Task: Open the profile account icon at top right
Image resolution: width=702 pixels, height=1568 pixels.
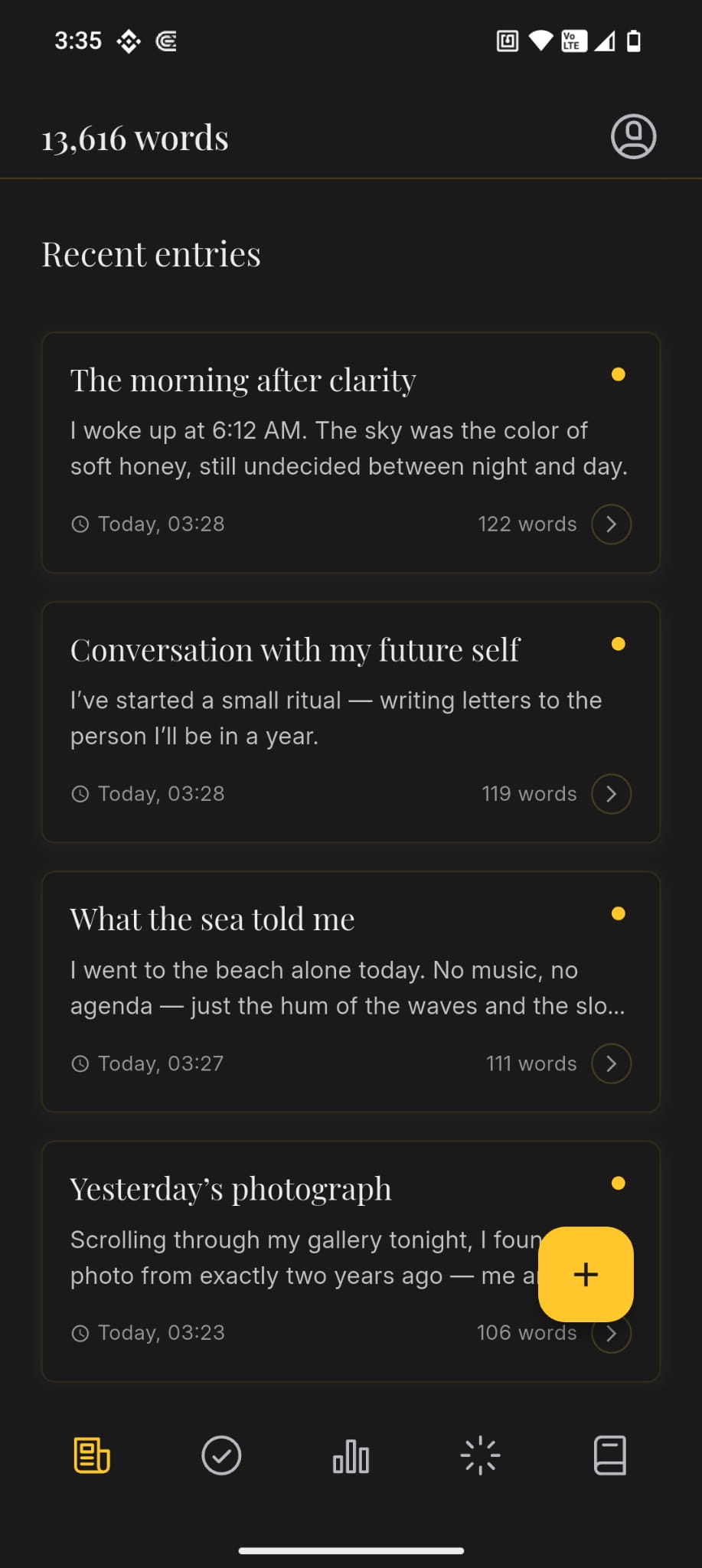Action: (x=633, y=136)
